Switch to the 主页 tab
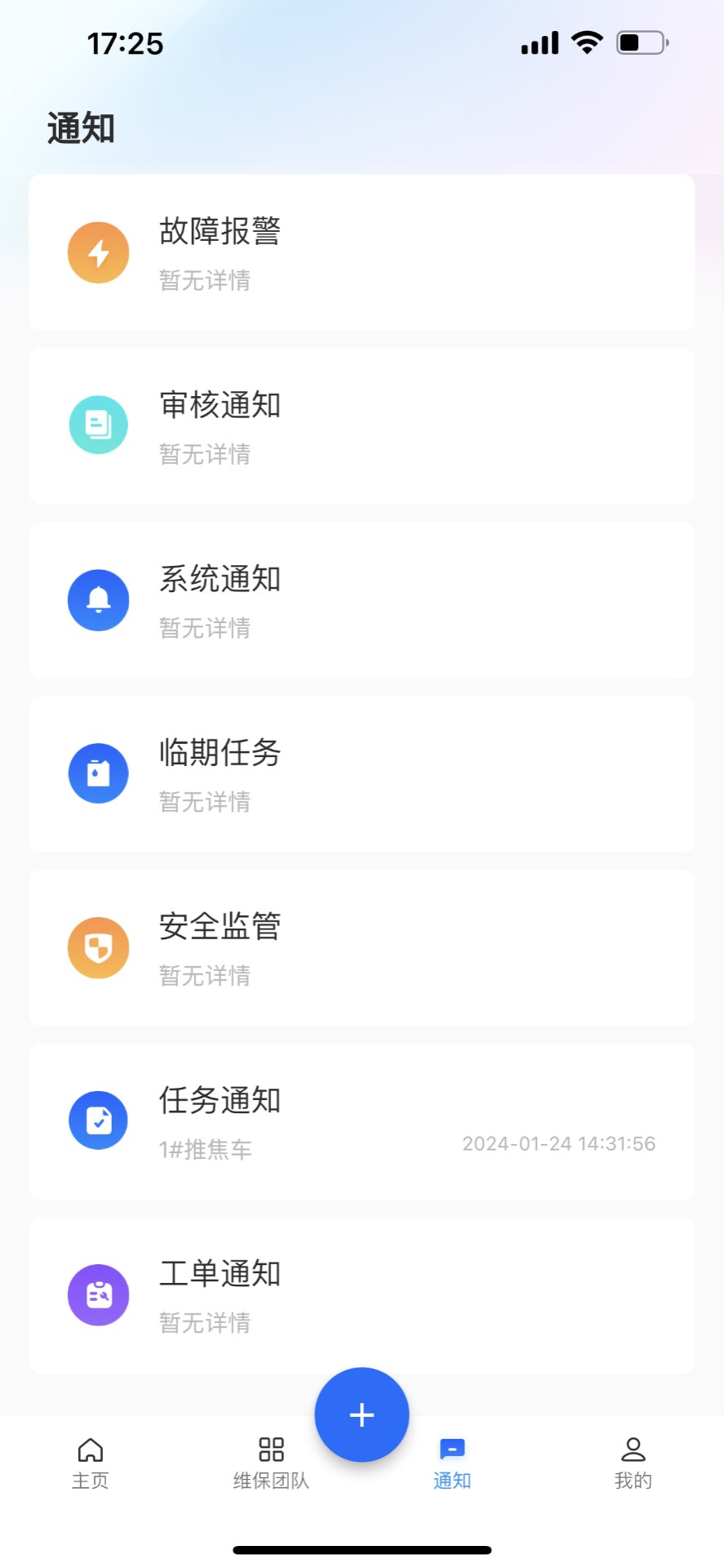 tap(91, 1463)
